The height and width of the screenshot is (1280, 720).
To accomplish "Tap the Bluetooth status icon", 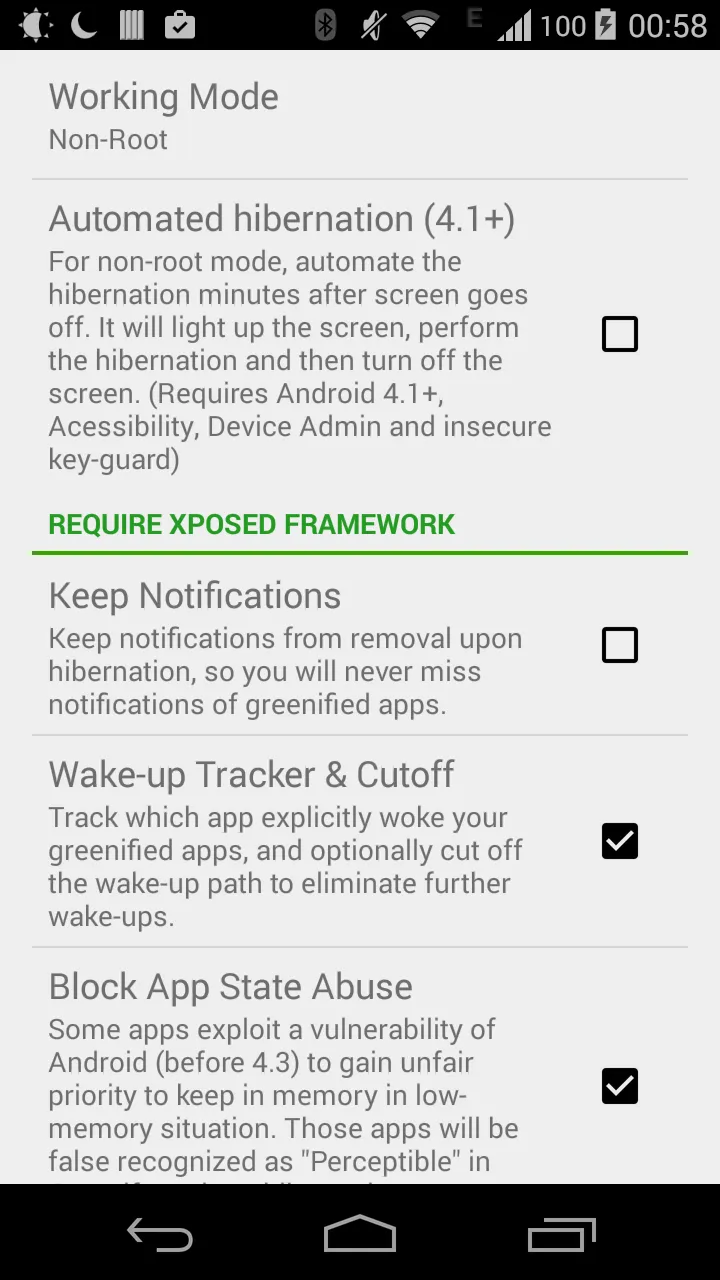I will [328, 24].
